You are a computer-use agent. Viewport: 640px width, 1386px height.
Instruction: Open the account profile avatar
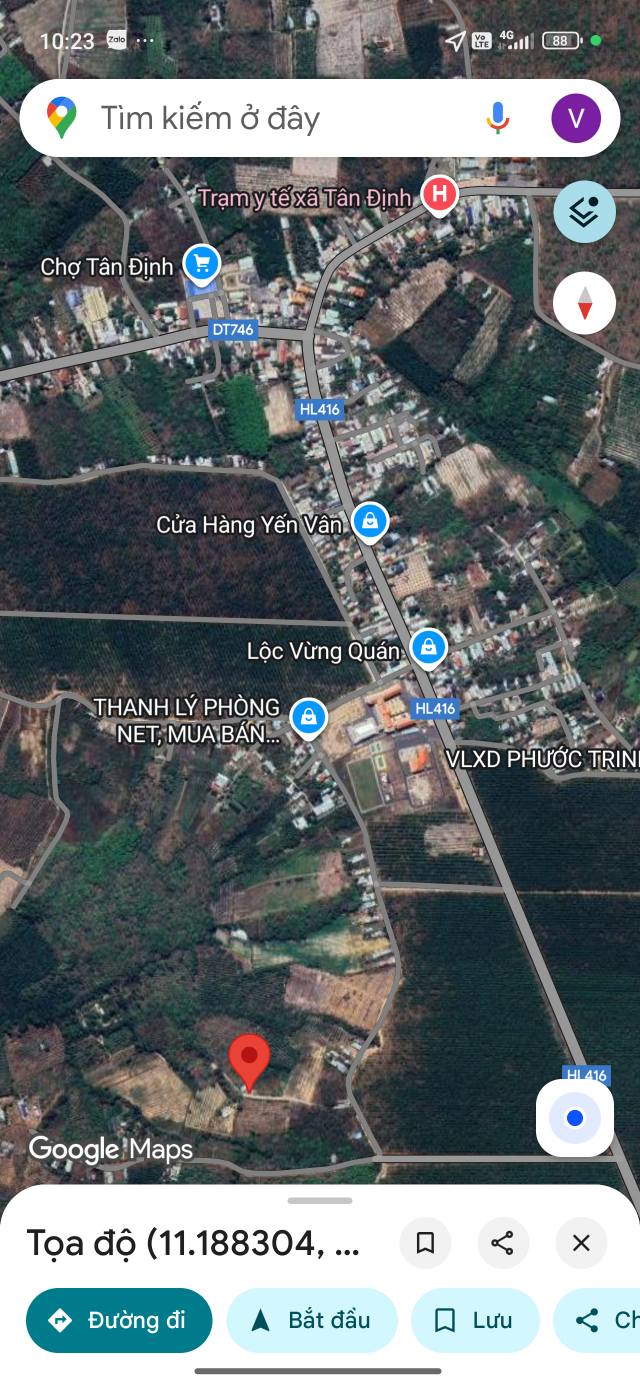tap(576, 118)
